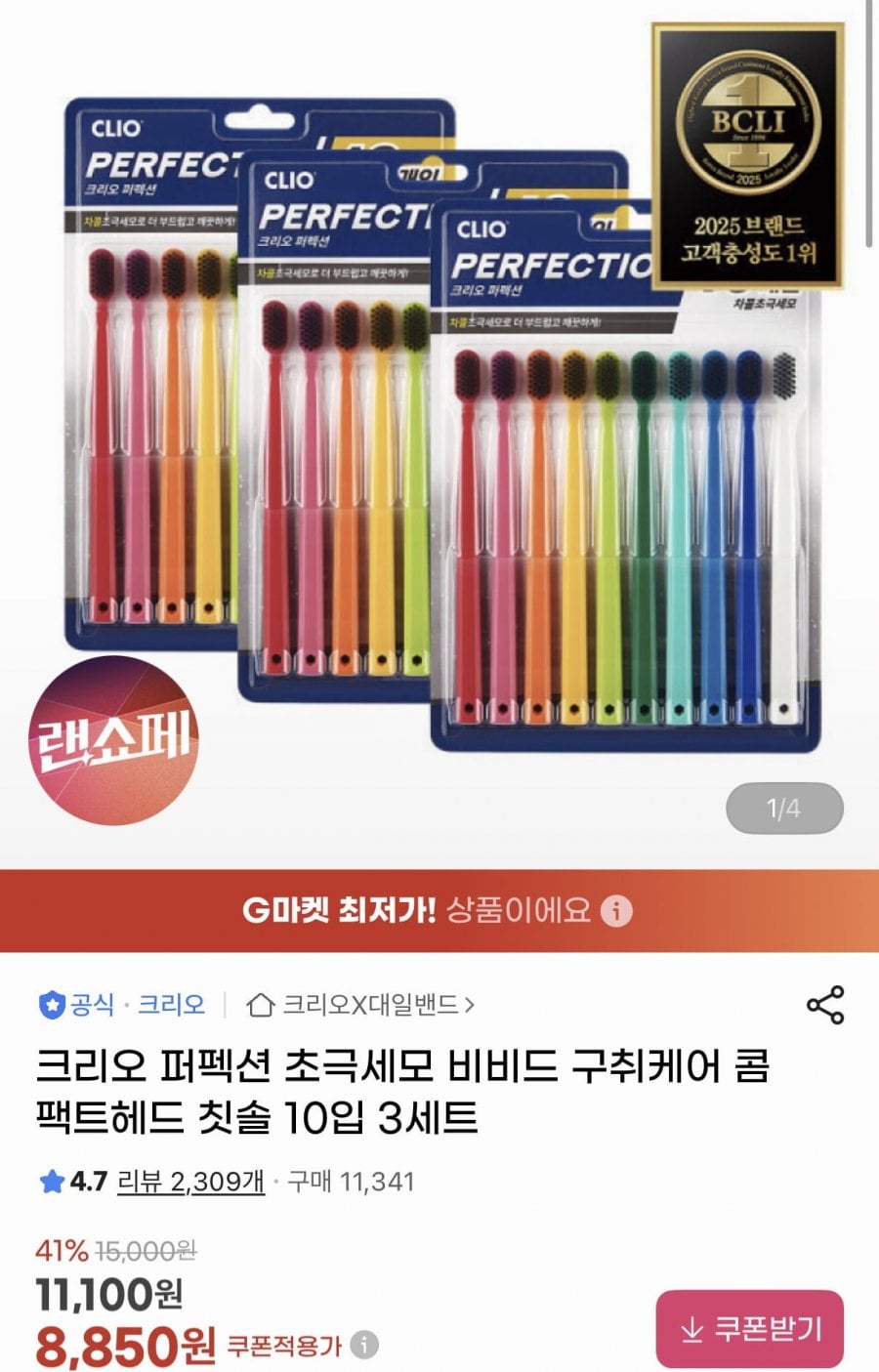Open the 1/4 product image gallery
The height and width of the screenshot is (1372, 879).
coord(783,809)
